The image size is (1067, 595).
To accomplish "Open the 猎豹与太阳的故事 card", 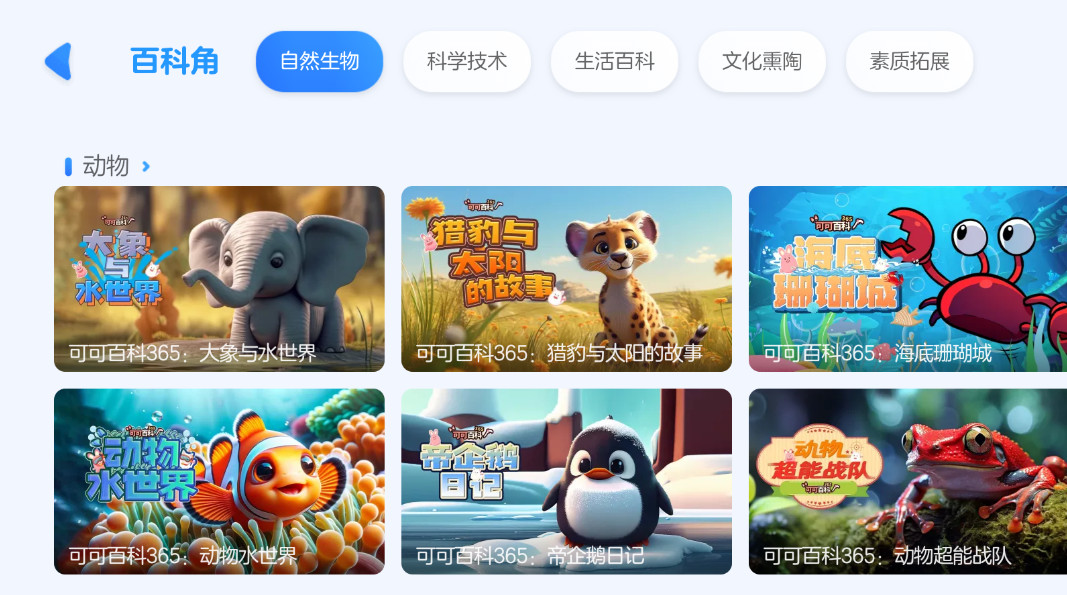I will click(x=566, y=278).
